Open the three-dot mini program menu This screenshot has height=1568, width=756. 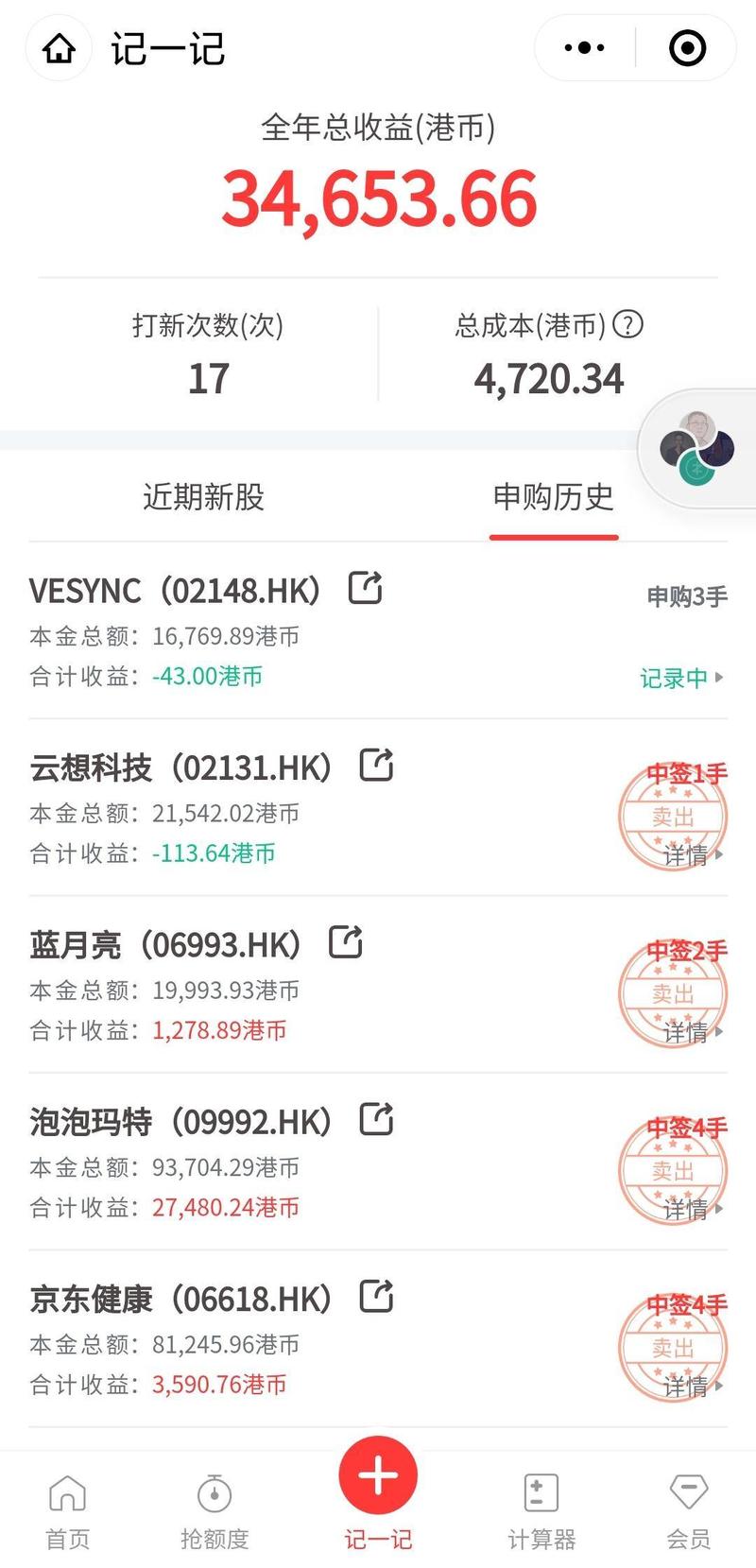583,46
